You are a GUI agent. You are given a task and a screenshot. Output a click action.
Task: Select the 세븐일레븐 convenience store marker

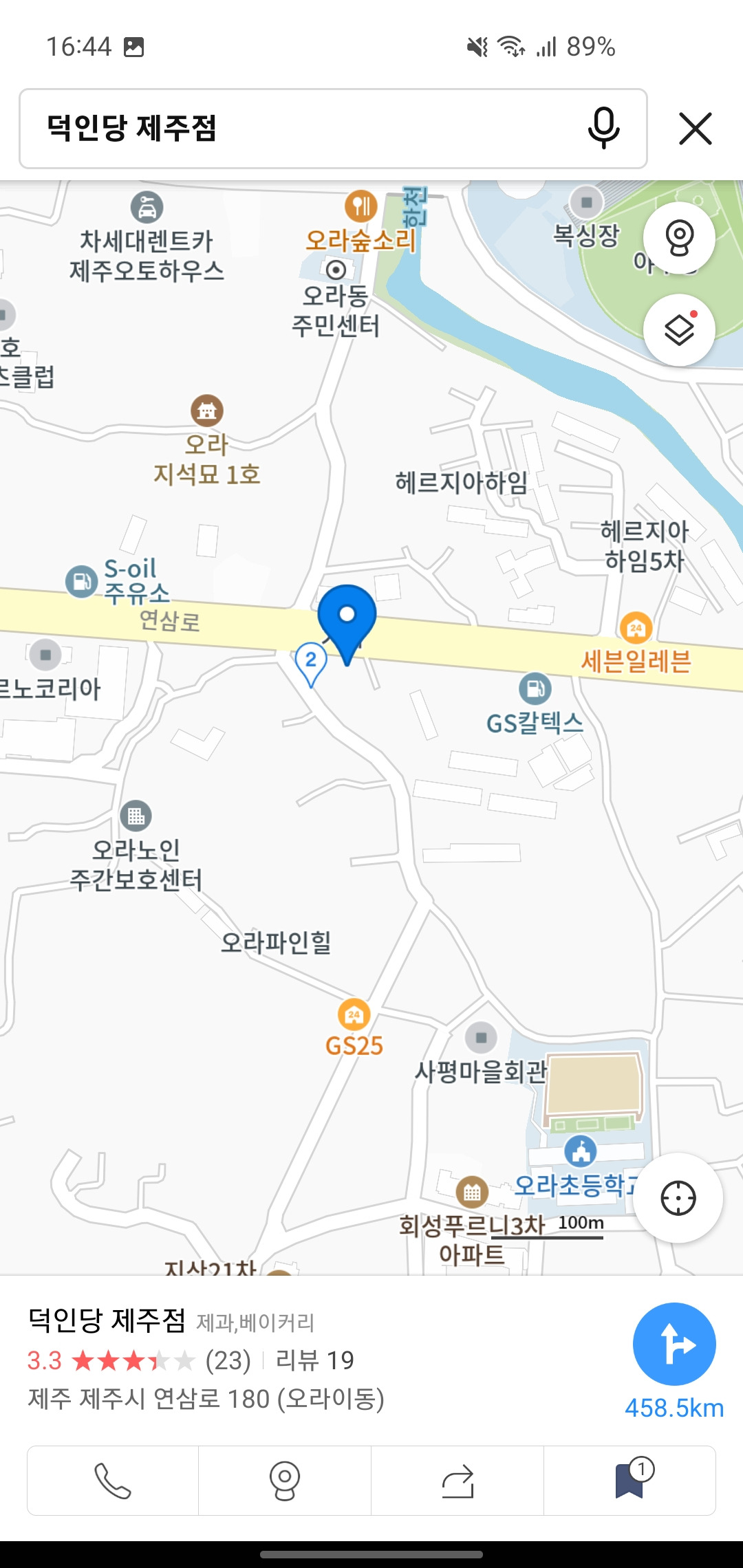pyautogui.click(x=636, y=628)
